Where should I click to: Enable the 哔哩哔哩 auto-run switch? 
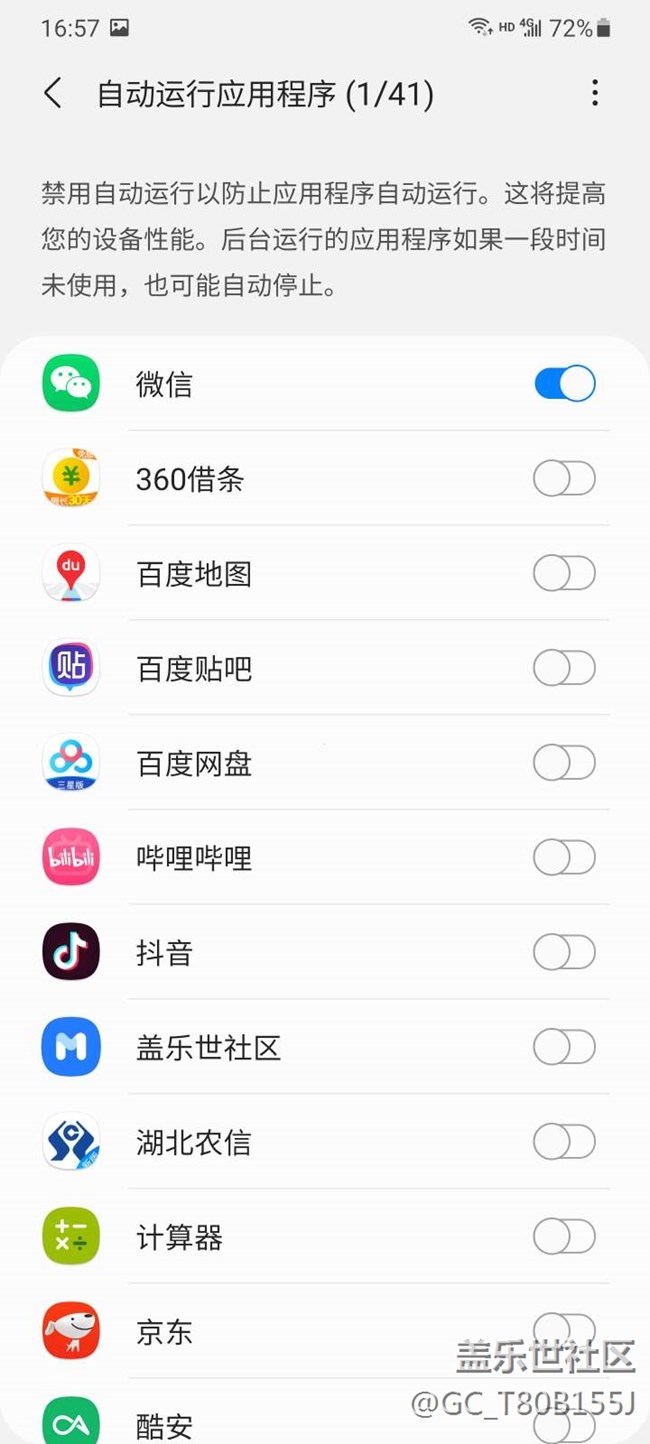tap(565, 857)
